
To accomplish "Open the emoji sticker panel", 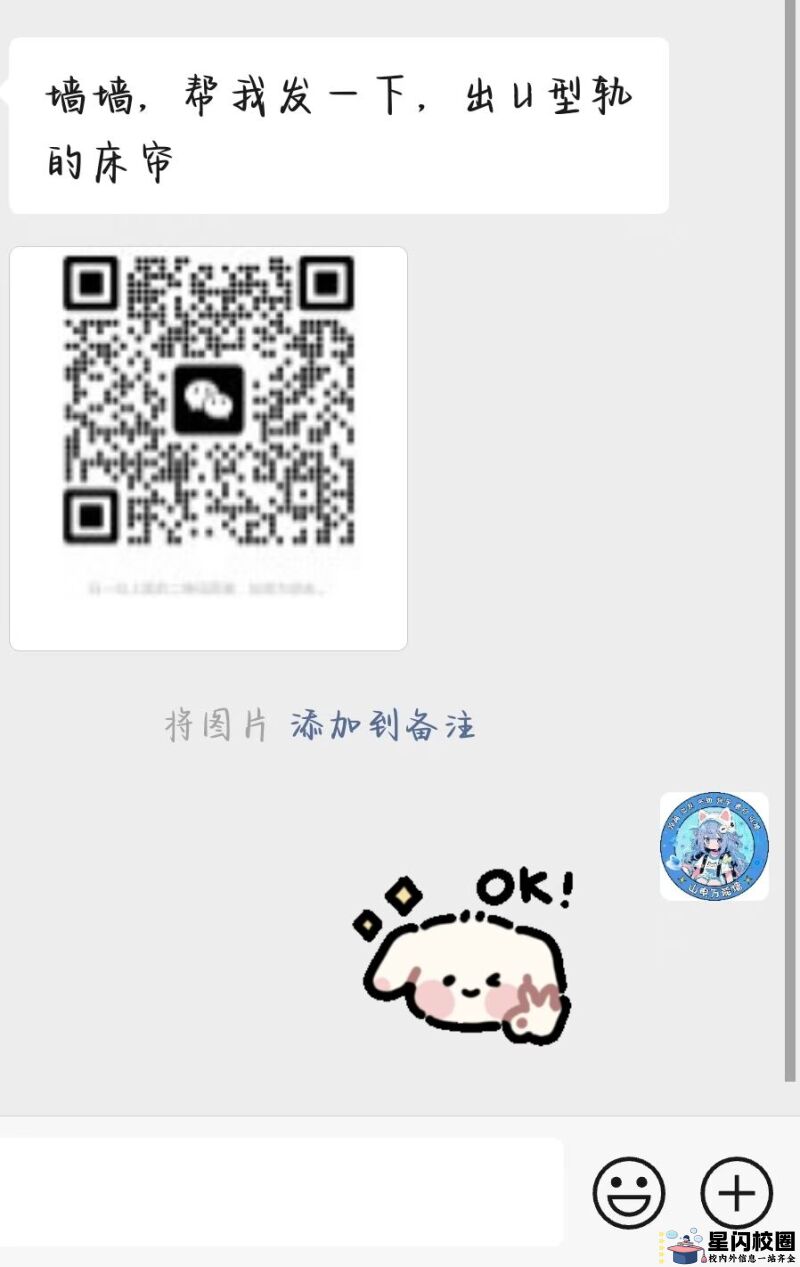I will 629,1192.
